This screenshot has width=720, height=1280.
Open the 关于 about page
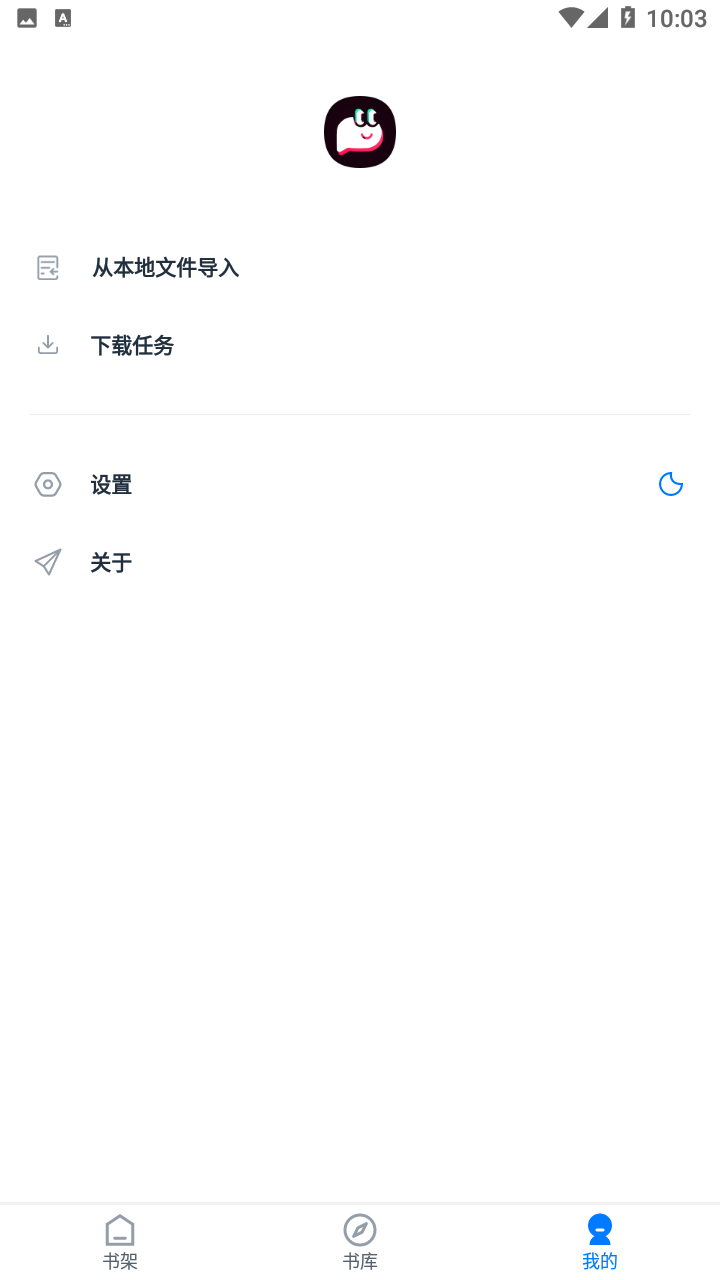110,562
